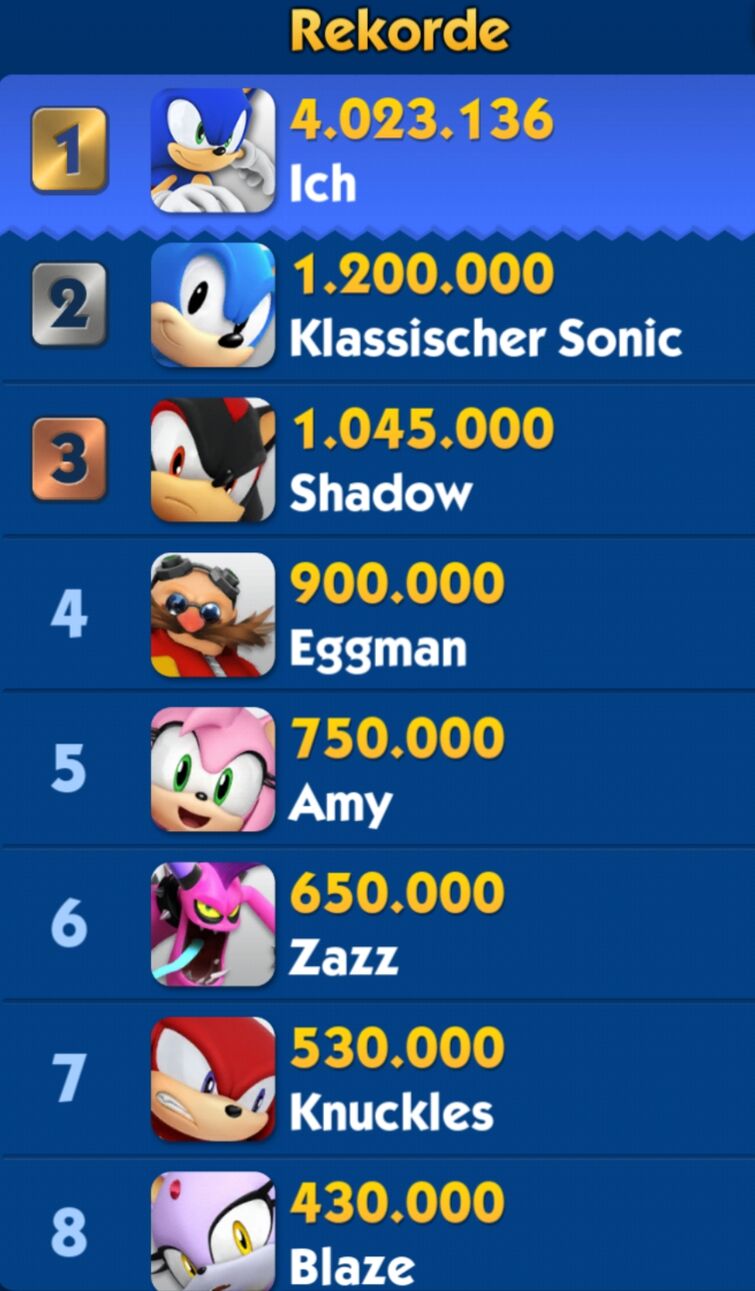Open my own record entry 'Ich'
The width and height of the screenshot is (755, 1291).
coord(377,150)
